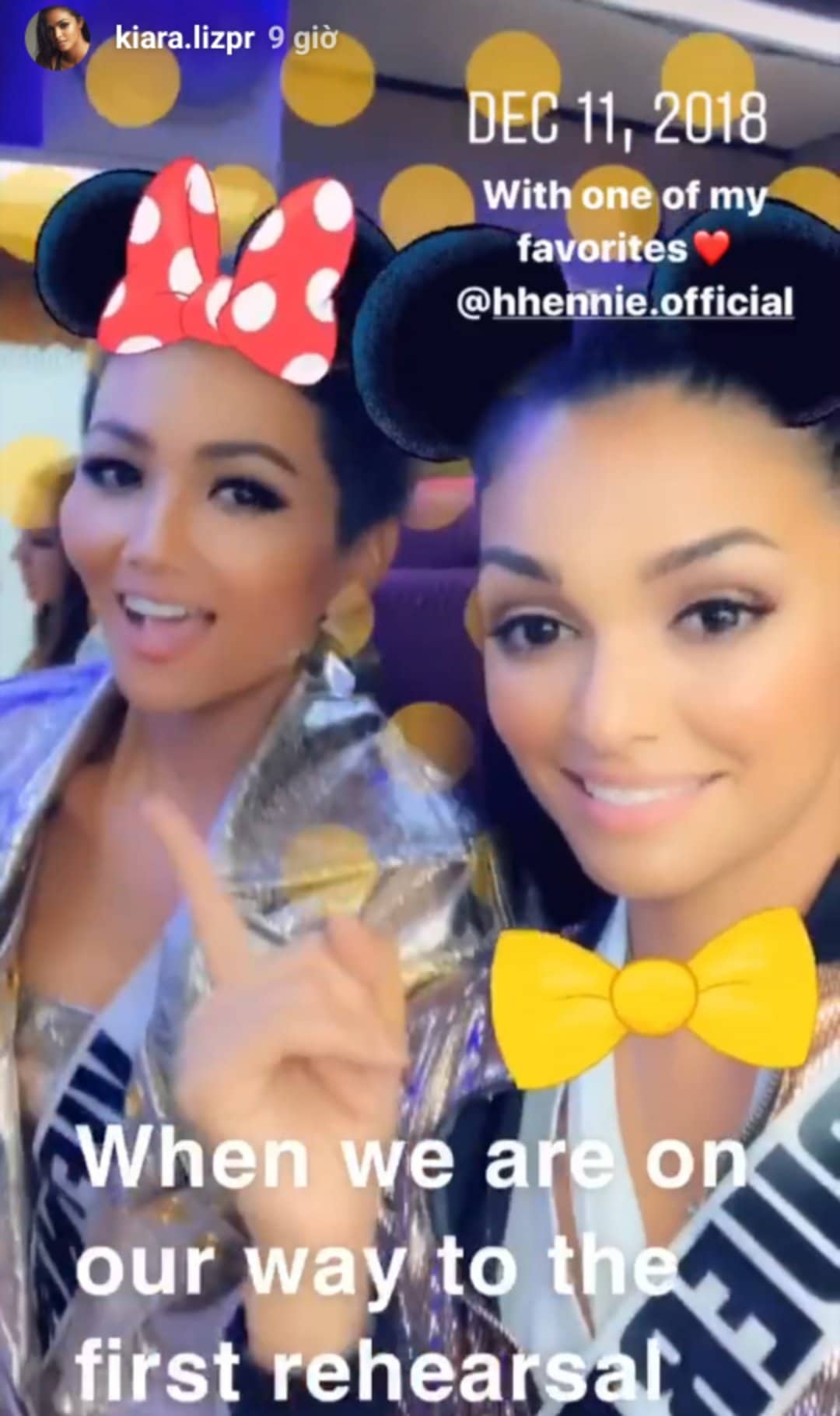Open the @hhennie.official mention
The height and width of the screenshot is (1416, 840).
click(x=625, y=302)
